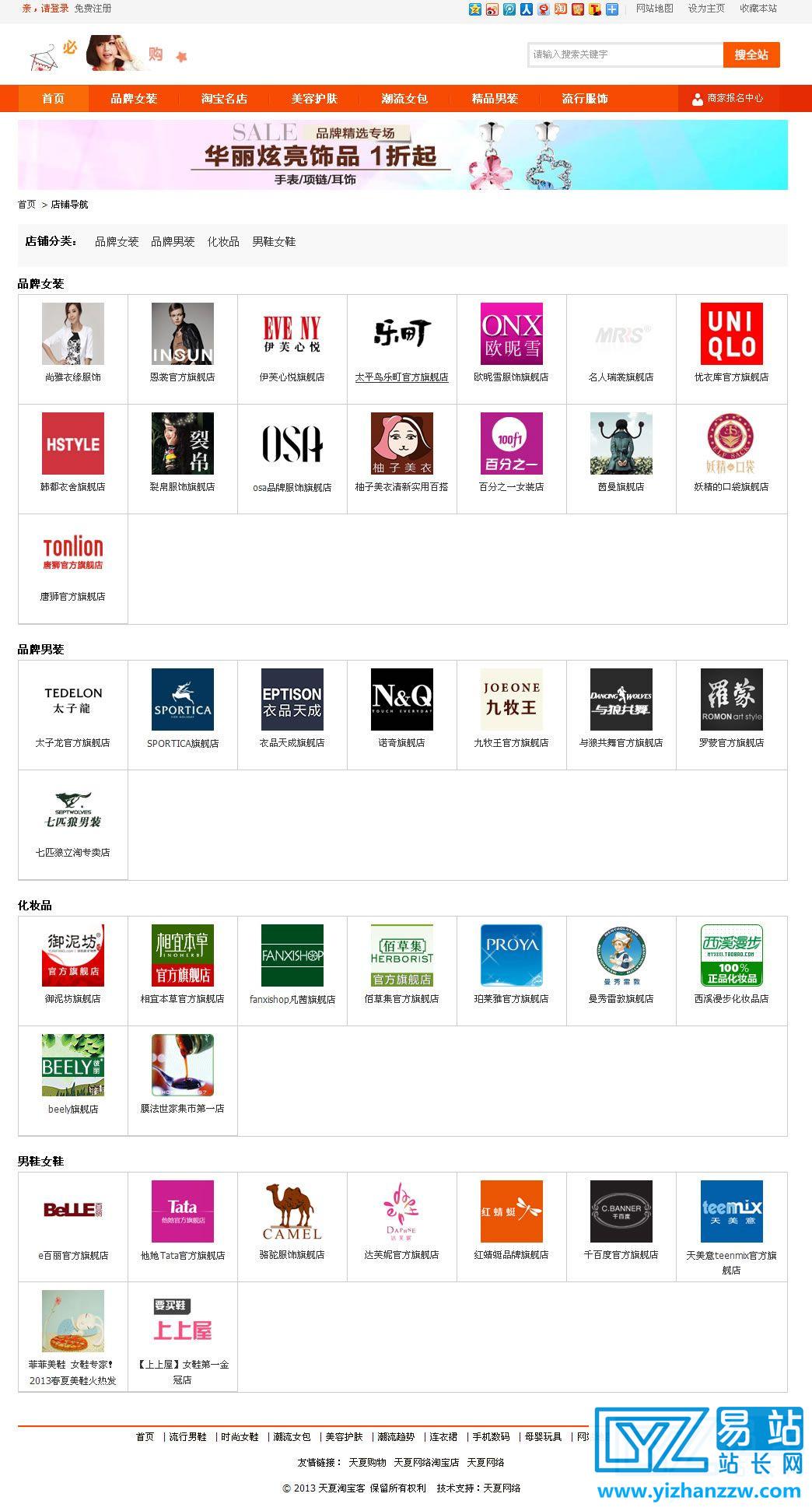The height and width of the screenshot is (1511, 812).
Task: Open the 品牌女装 navigation tab
Action: click(134, 99)
